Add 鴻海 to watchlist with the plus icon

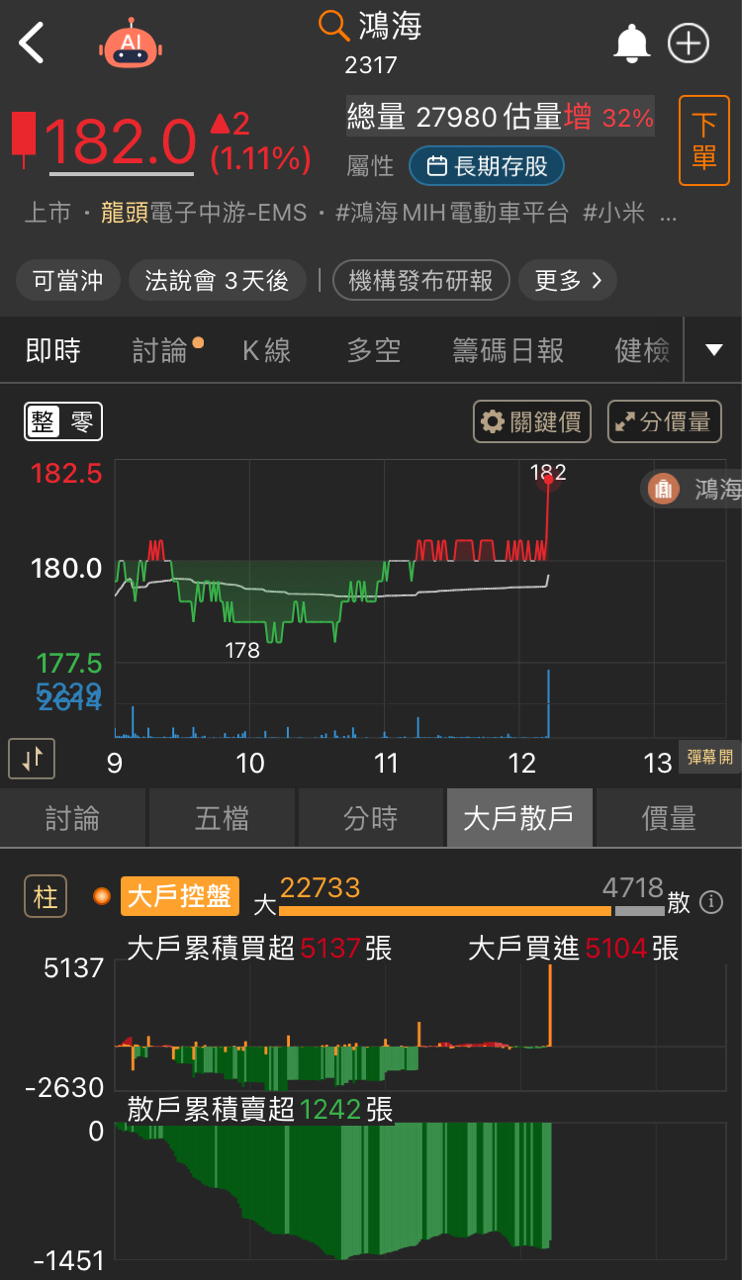[688, 44]
